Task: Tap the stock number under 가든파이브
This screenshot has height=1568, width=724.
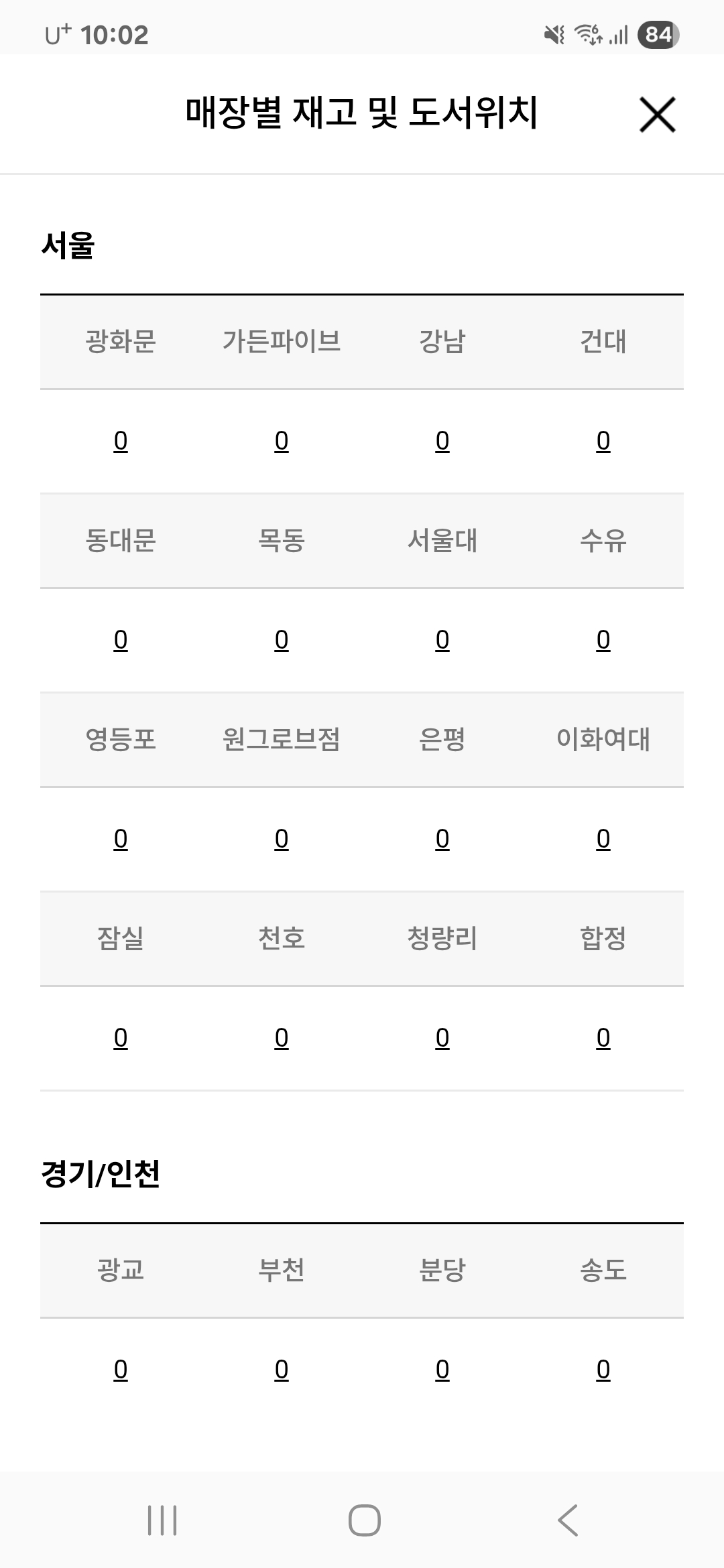Action: 282,441
